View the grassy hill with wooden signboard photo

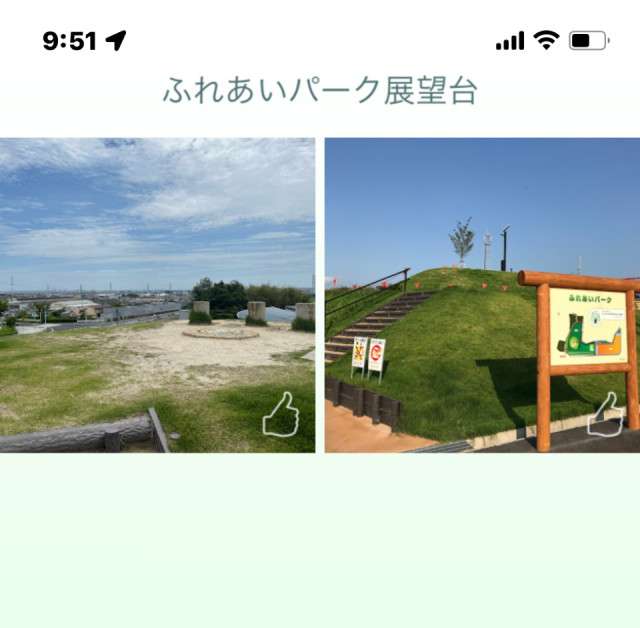click(x=482, y=295)
